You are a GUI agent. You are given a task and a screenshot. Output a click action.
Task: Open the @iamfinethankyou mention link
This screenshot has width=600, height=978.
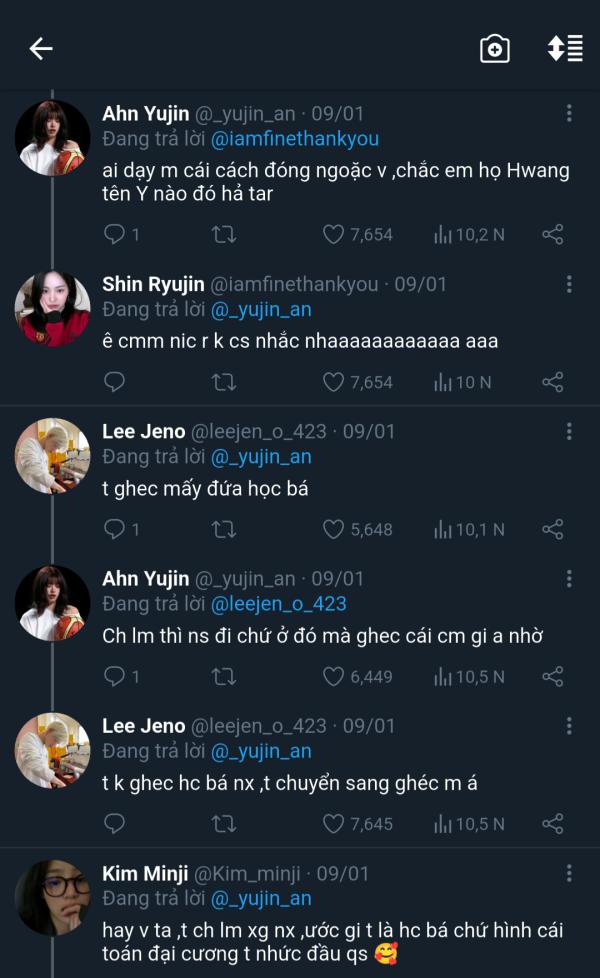295,138
